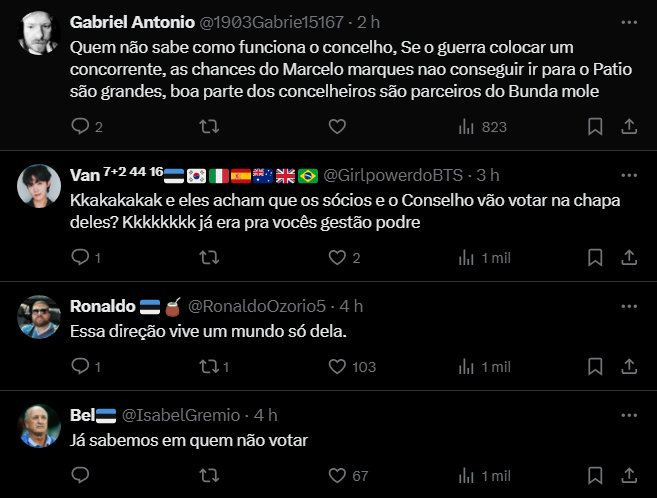Image resolution: width=657 pixels, height=498 pixels.
Task: Reply to Ronaldo's post
Action: 81,367
